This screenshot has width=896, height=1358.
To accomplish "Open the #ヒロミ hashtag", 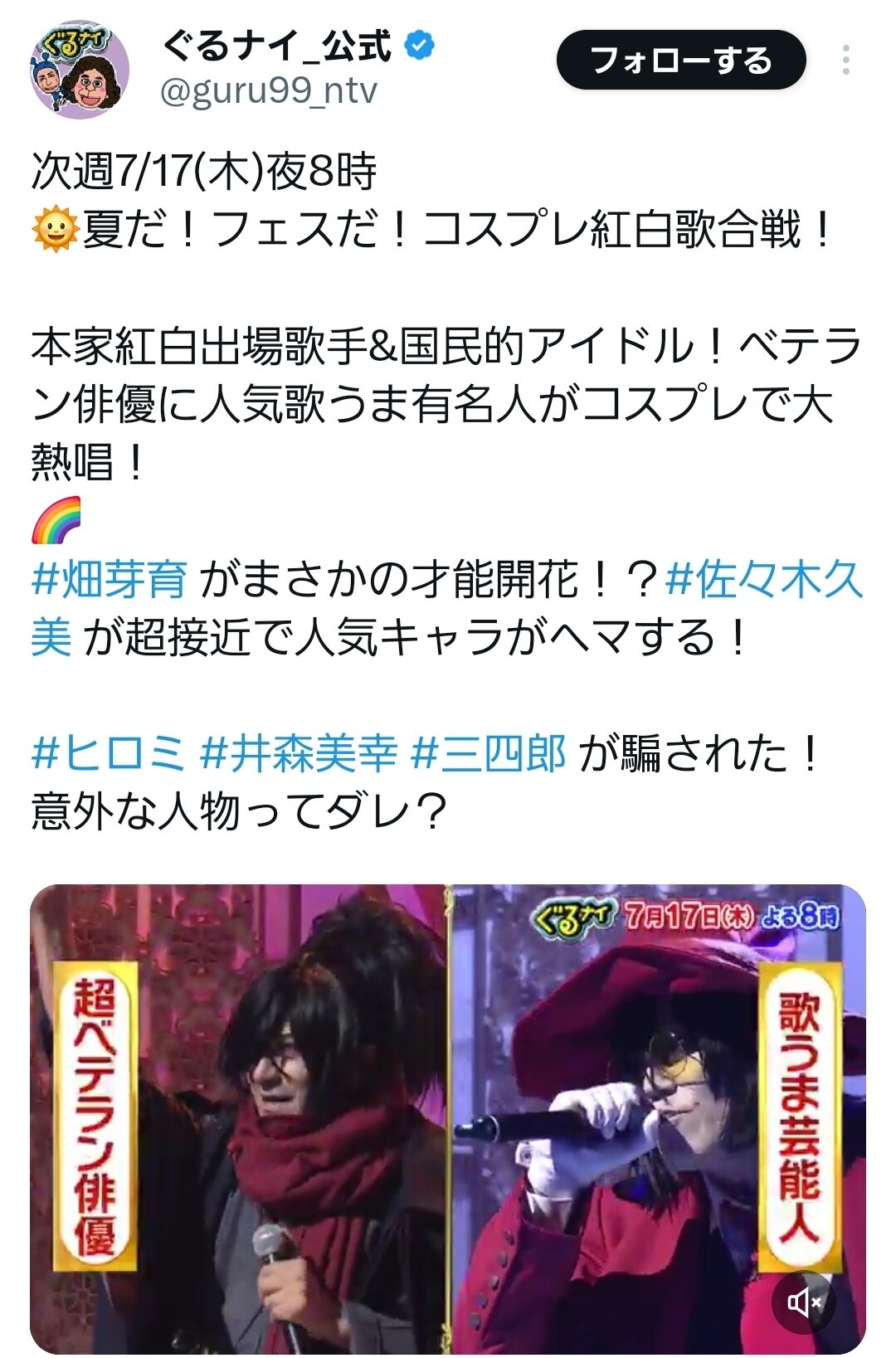I will click(x=108, y=753).
